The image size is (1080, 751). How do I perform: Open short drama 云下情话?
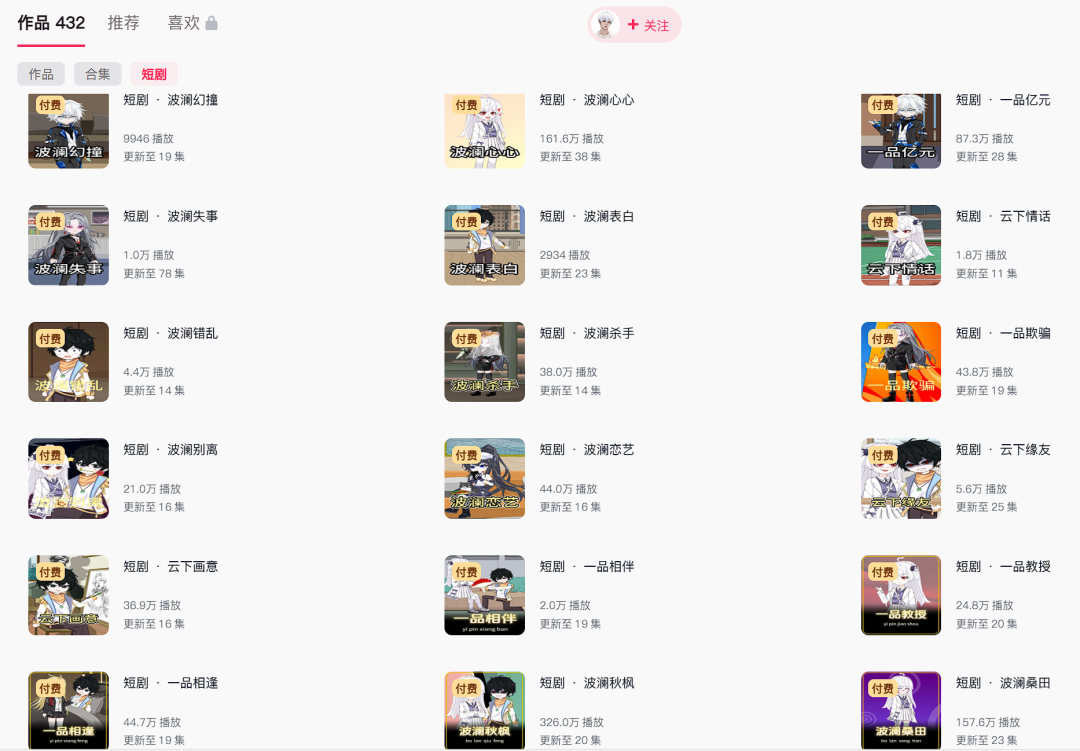900,245
